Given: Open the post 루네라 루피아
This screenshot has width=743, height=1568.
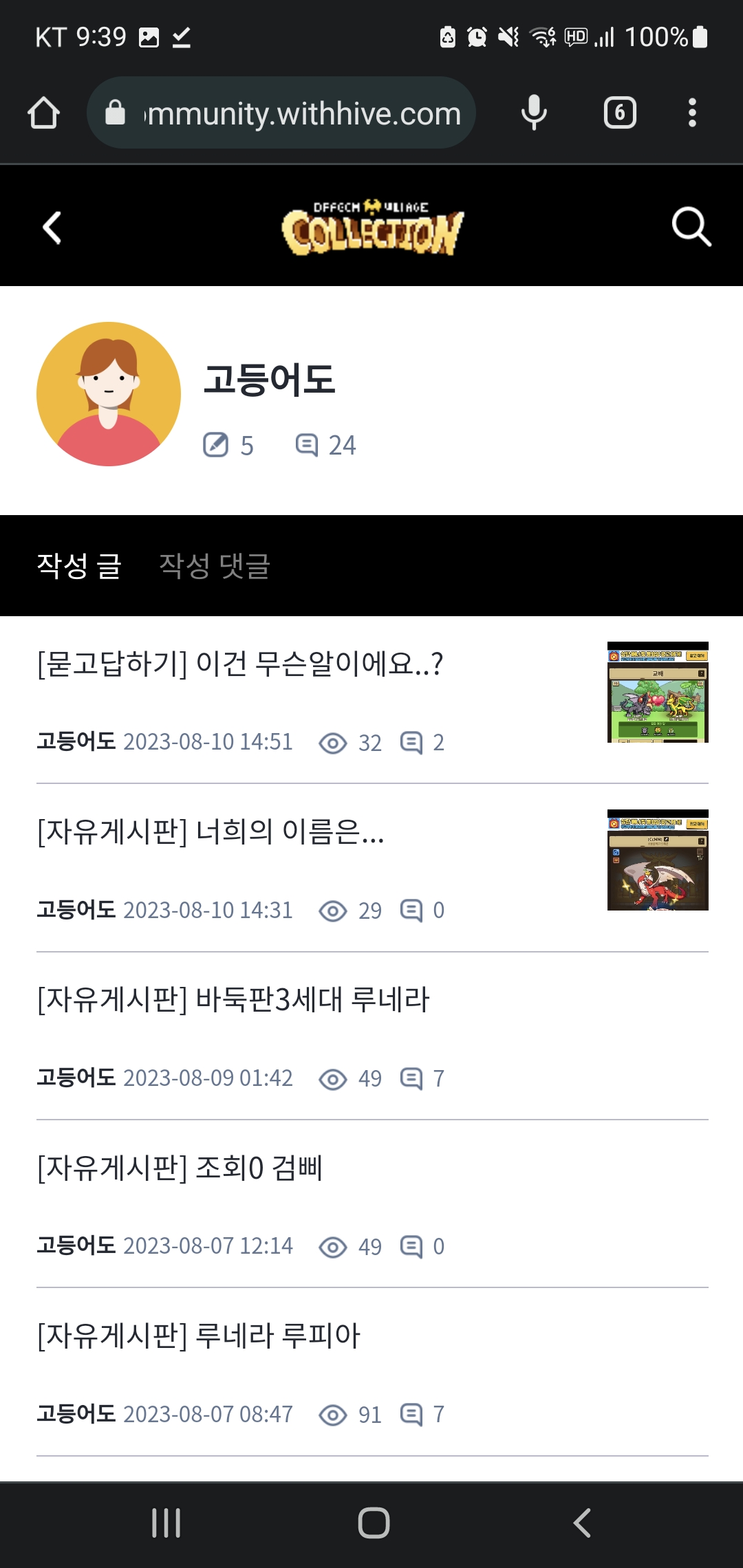Looking at the screenshot, I should click(199, 1336).
